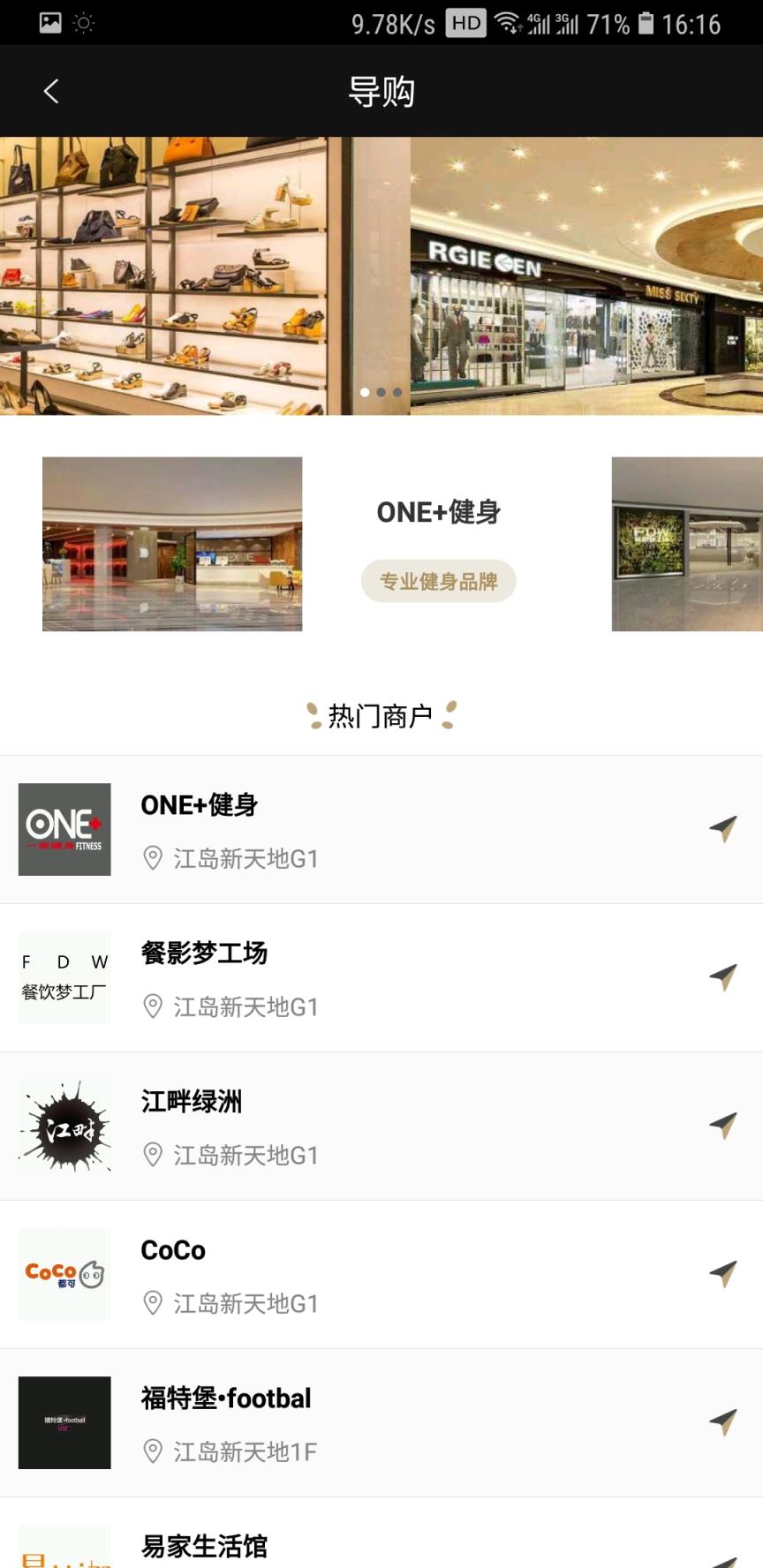Select the second carousel indicator dot
The image size is (763, 1568).
381,393
